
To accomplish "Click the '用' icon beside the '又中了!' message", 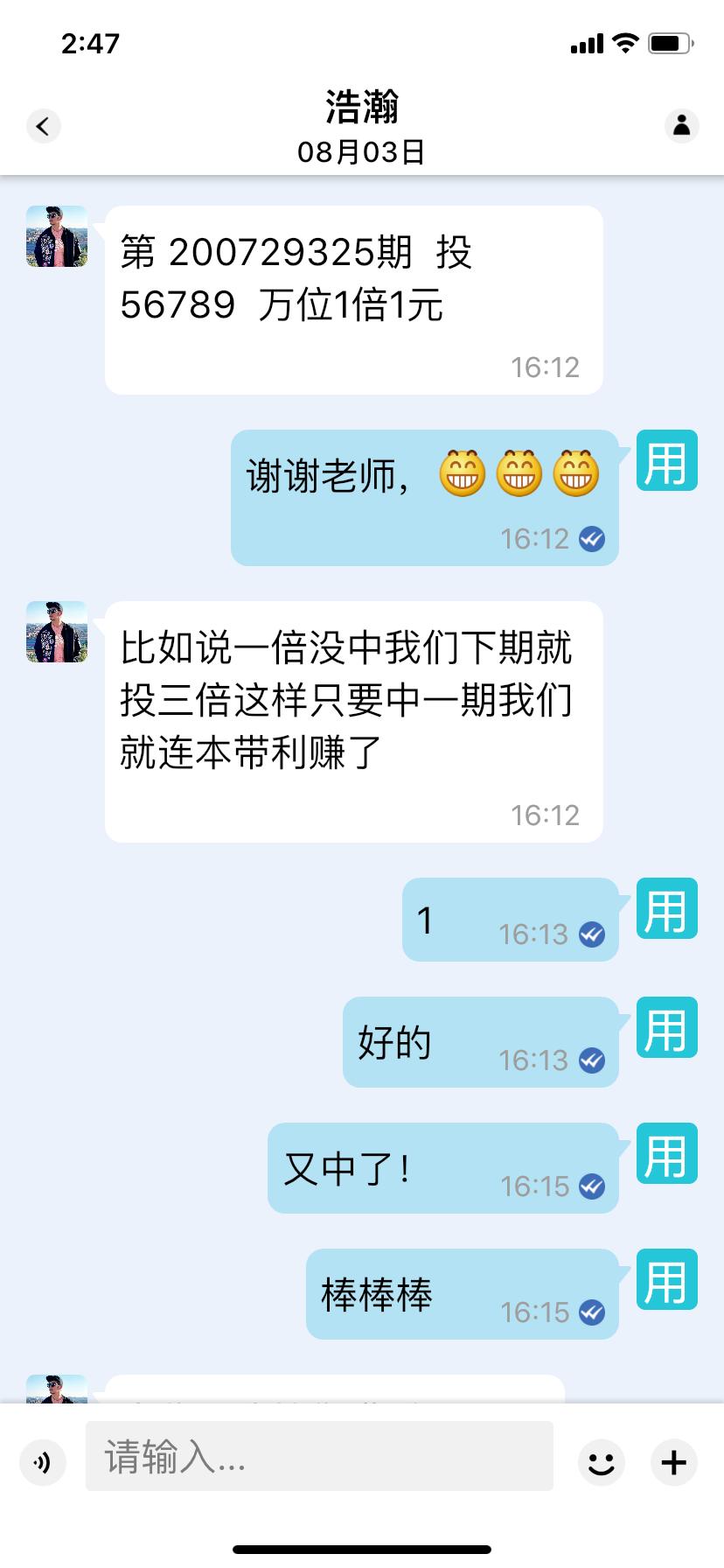I will pos(666,1155).
